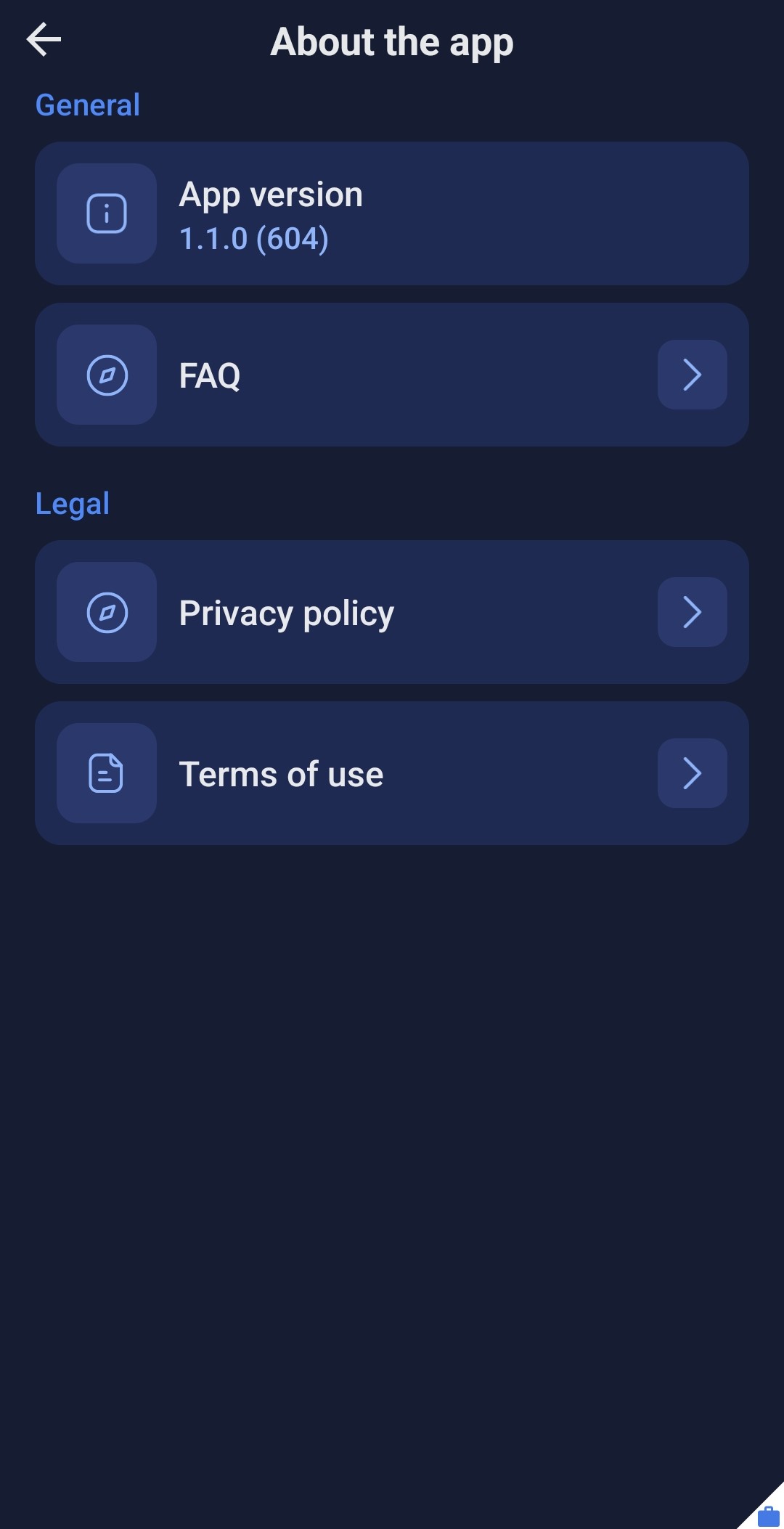Open the Terms of use row
This screenshot has width=784, height=1529.
(x=392, y=773)
